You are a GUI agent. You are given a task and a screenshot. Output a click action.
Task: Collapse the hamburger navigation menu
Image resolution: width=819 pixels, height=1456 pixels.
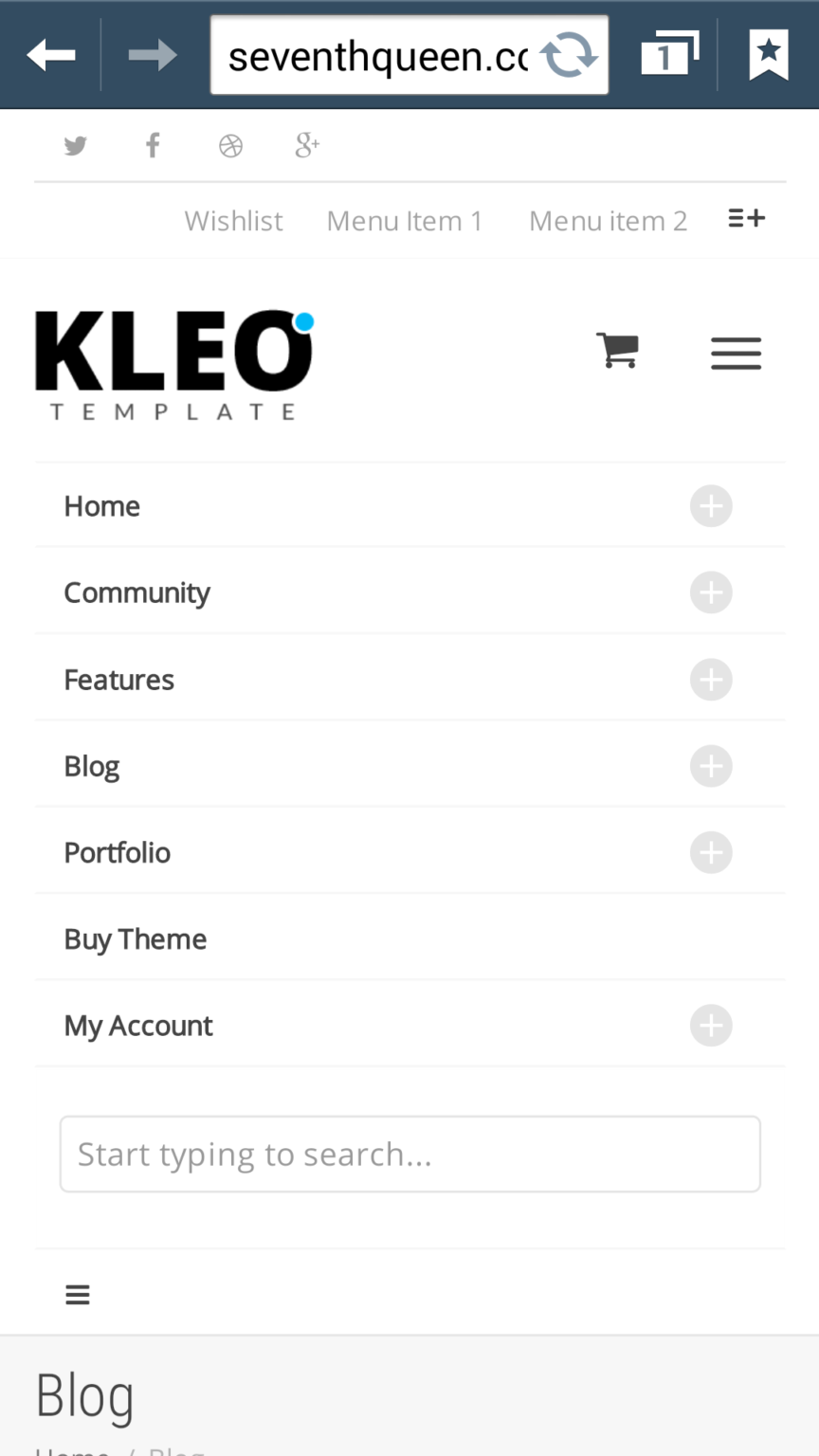(x=736, y=354)
